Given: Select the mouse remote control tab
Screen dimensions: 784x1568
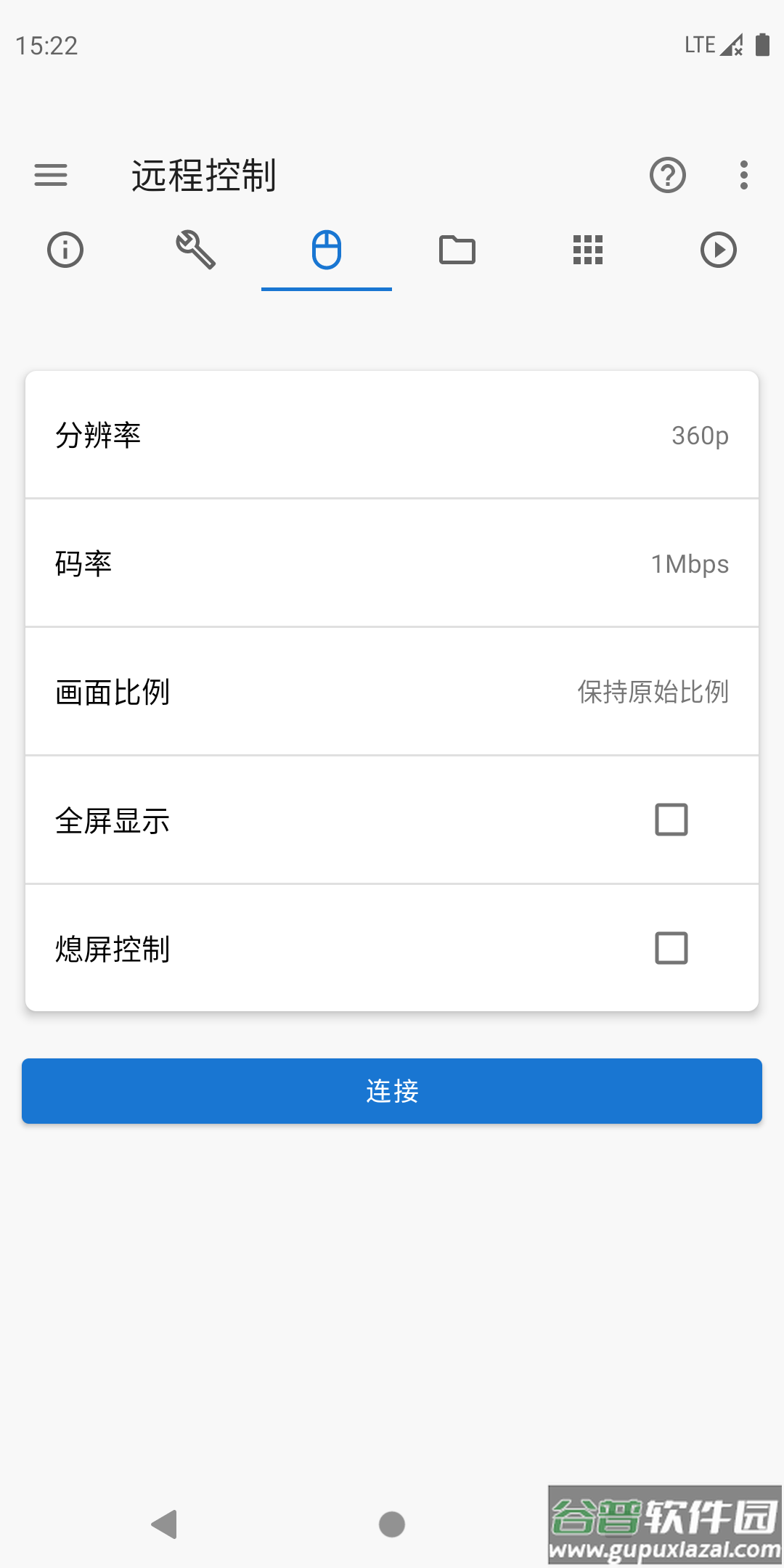Looking at the screenshot, I should click(326, 250).
